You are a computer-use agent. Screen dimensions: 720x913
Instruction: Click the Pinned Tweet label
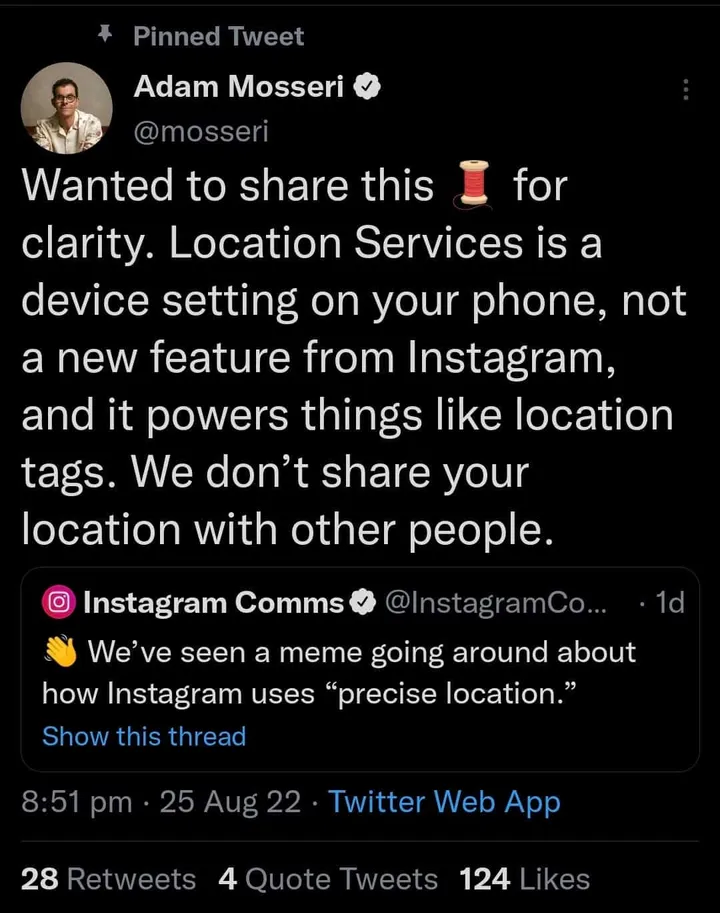218,35
